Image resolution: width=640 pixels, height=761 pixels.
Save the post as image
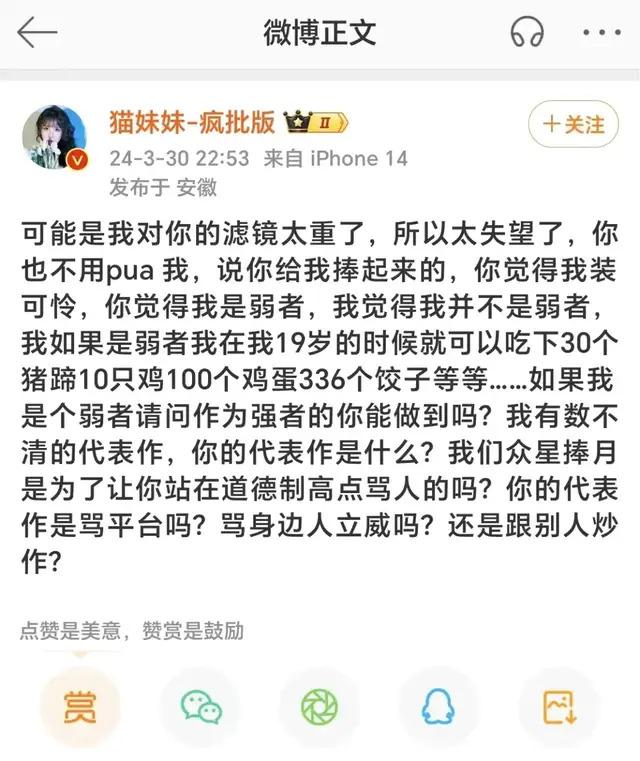[x=558, y=706]
